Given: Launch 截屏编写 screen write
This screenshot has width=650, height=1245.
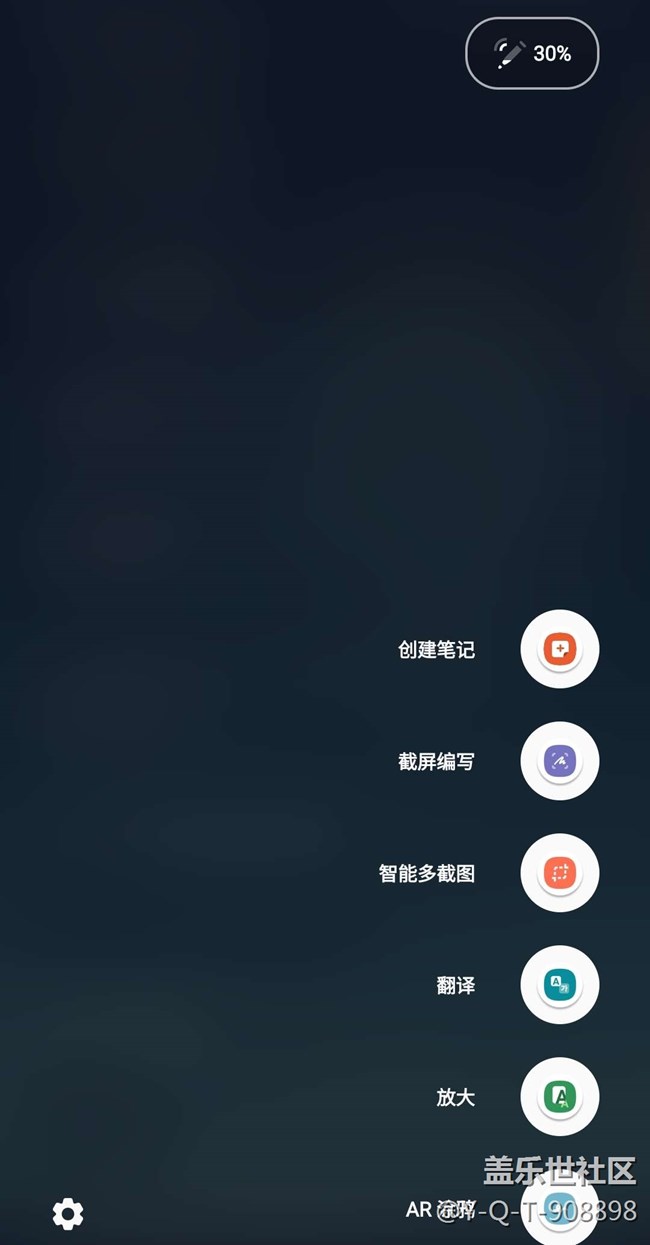Looking at the screenshot, I should click(x=559, y=762).
